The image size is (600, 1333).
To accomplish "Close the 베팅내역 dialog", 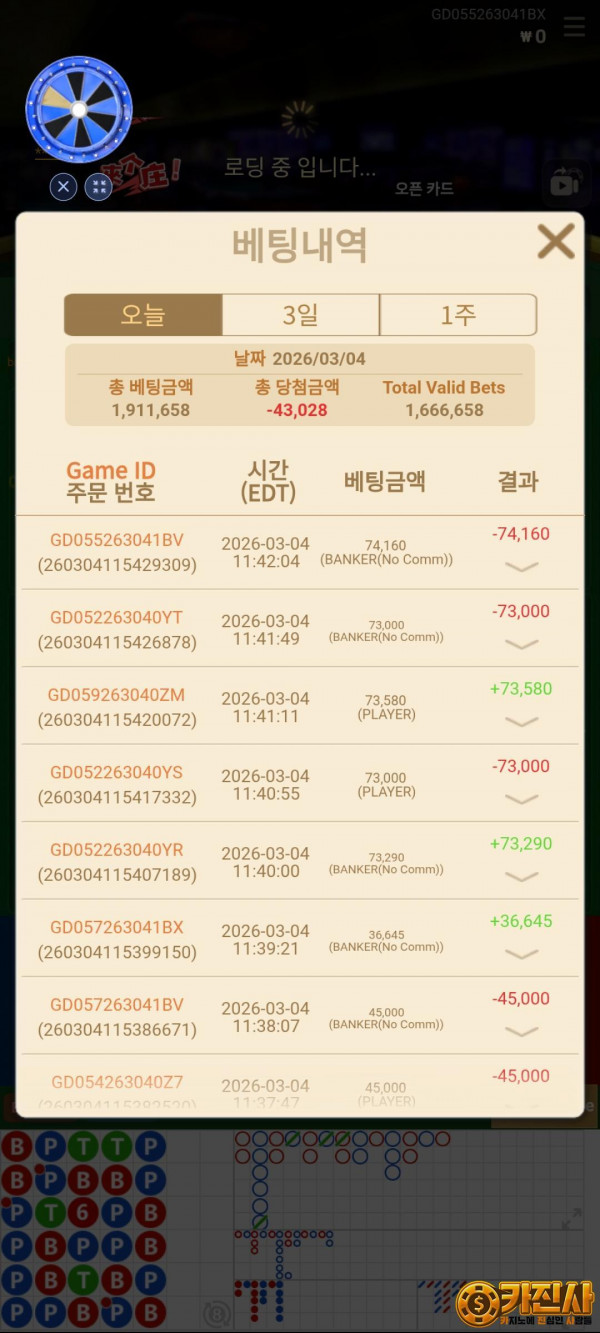I will click(x=555, y=241).
